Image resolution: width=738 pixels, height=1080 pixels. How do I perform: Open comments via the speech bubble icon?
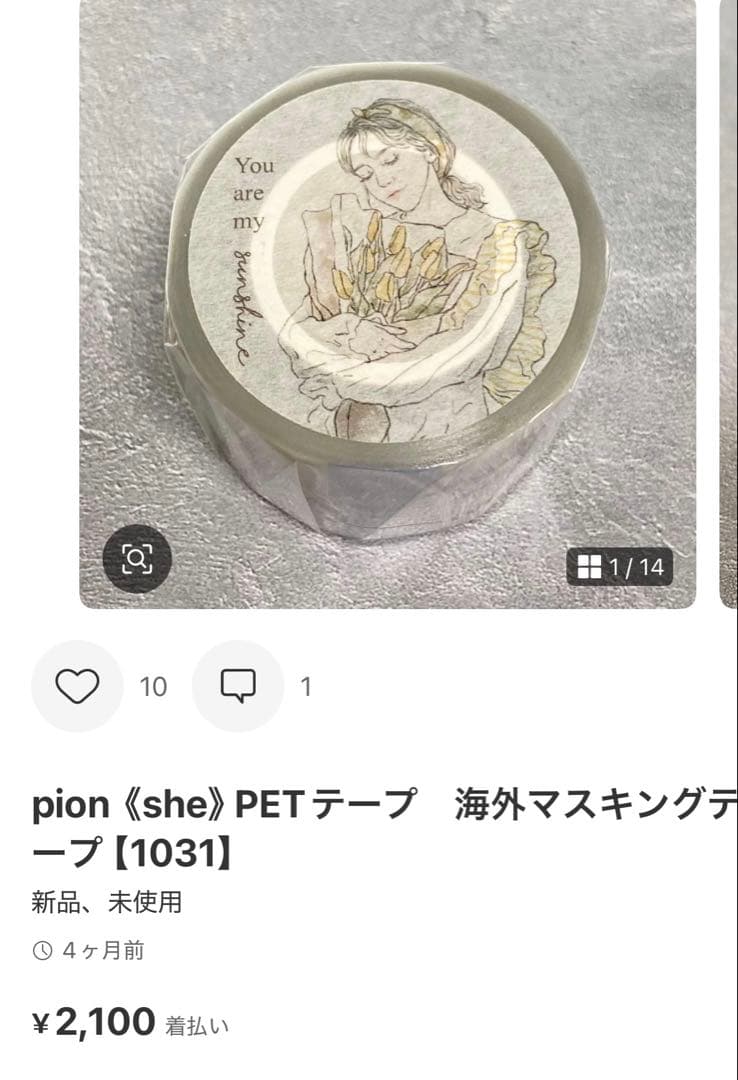point(237,685)
